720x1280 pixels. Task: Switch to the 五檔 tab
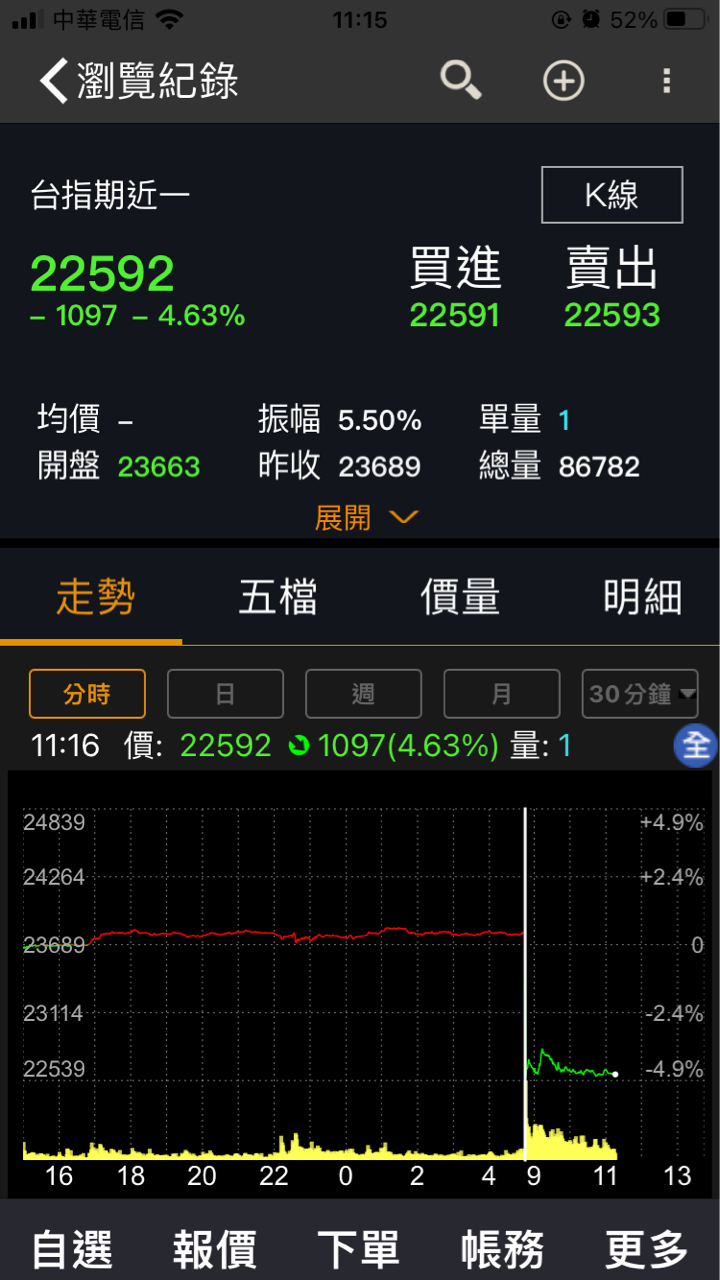point(278,598)
